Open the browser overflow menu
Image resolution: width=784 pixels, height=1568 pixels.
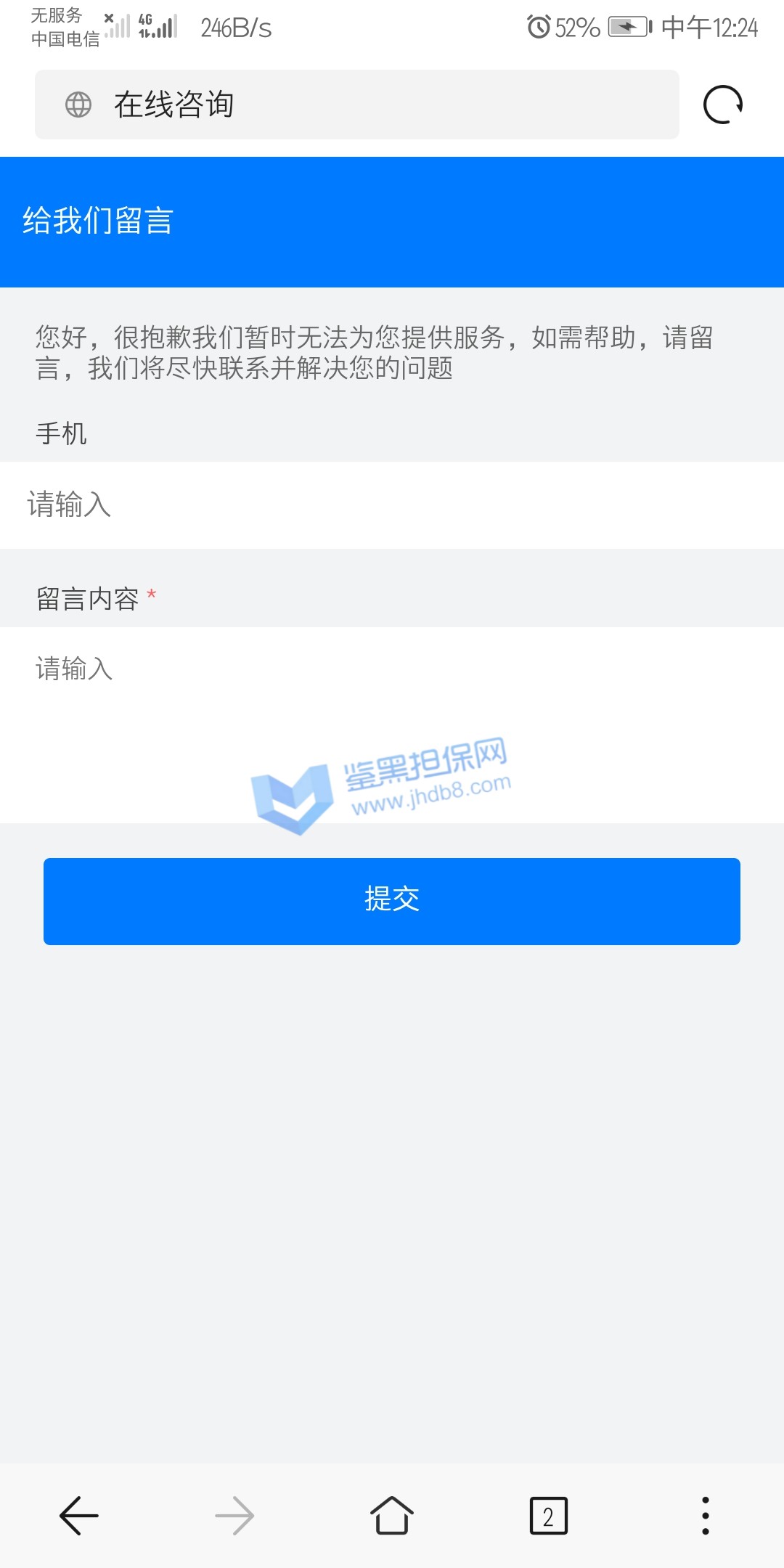click(705, 1516)
